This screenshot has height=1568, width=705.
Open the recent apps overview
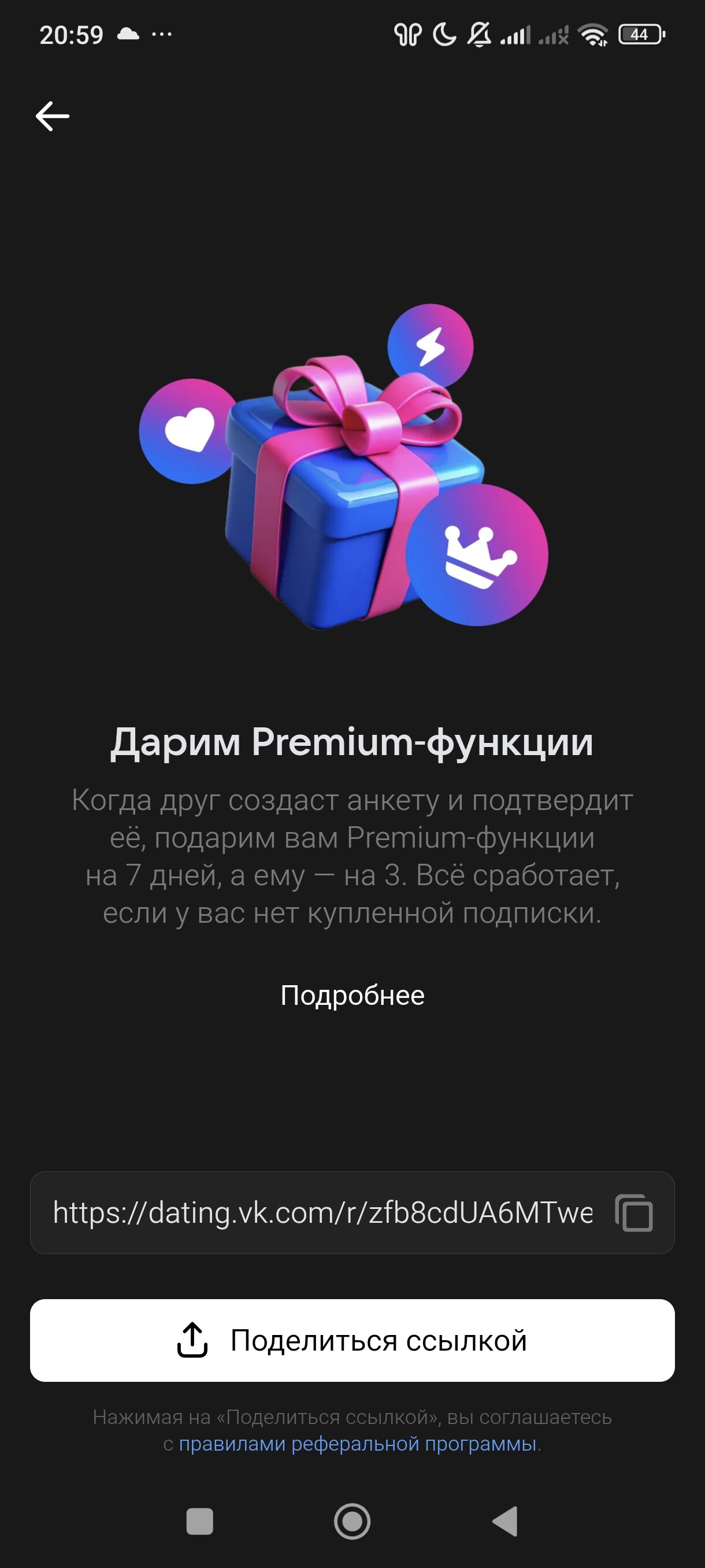(199, 1521)
